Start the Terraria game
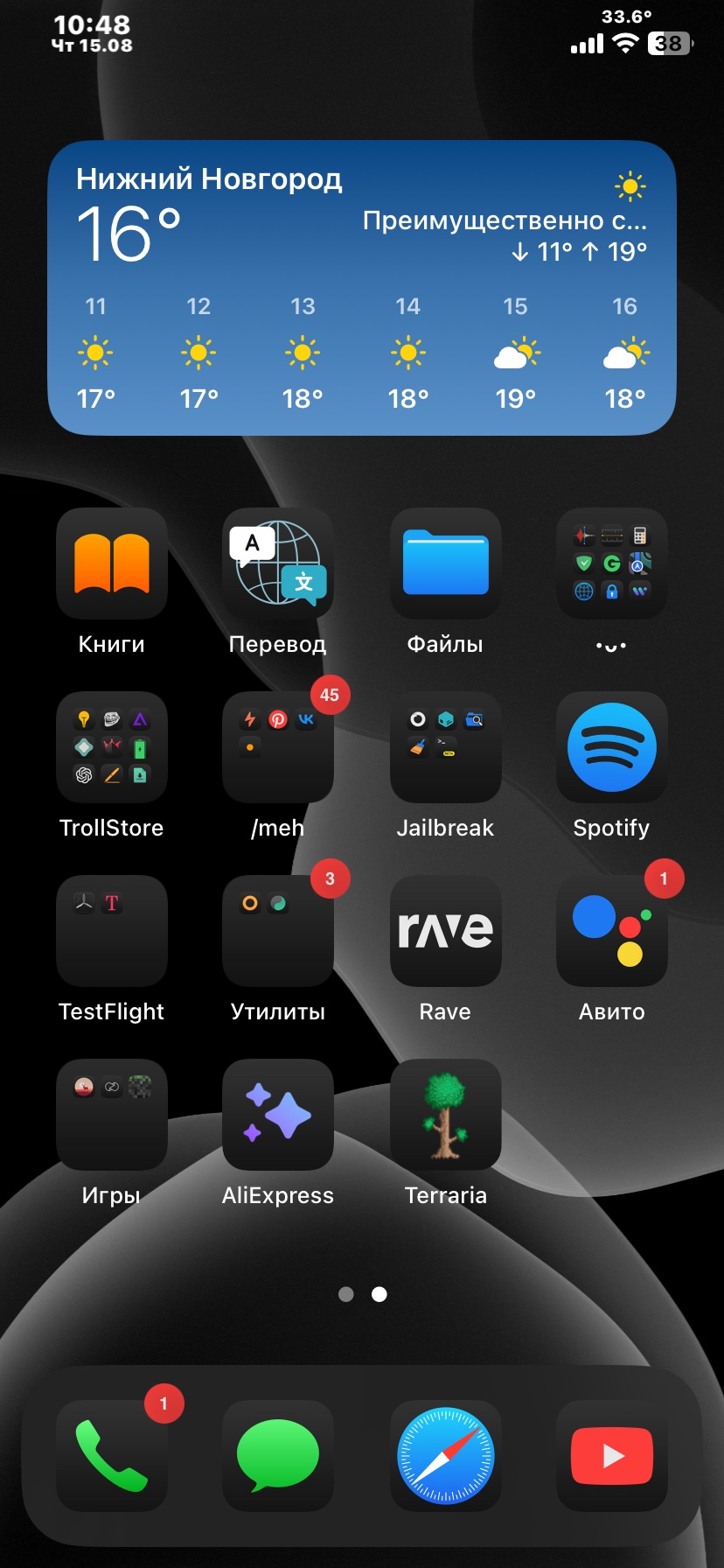Image resolution: width=724 pixels, height=1568 pixels. [x=445, y=1115]
